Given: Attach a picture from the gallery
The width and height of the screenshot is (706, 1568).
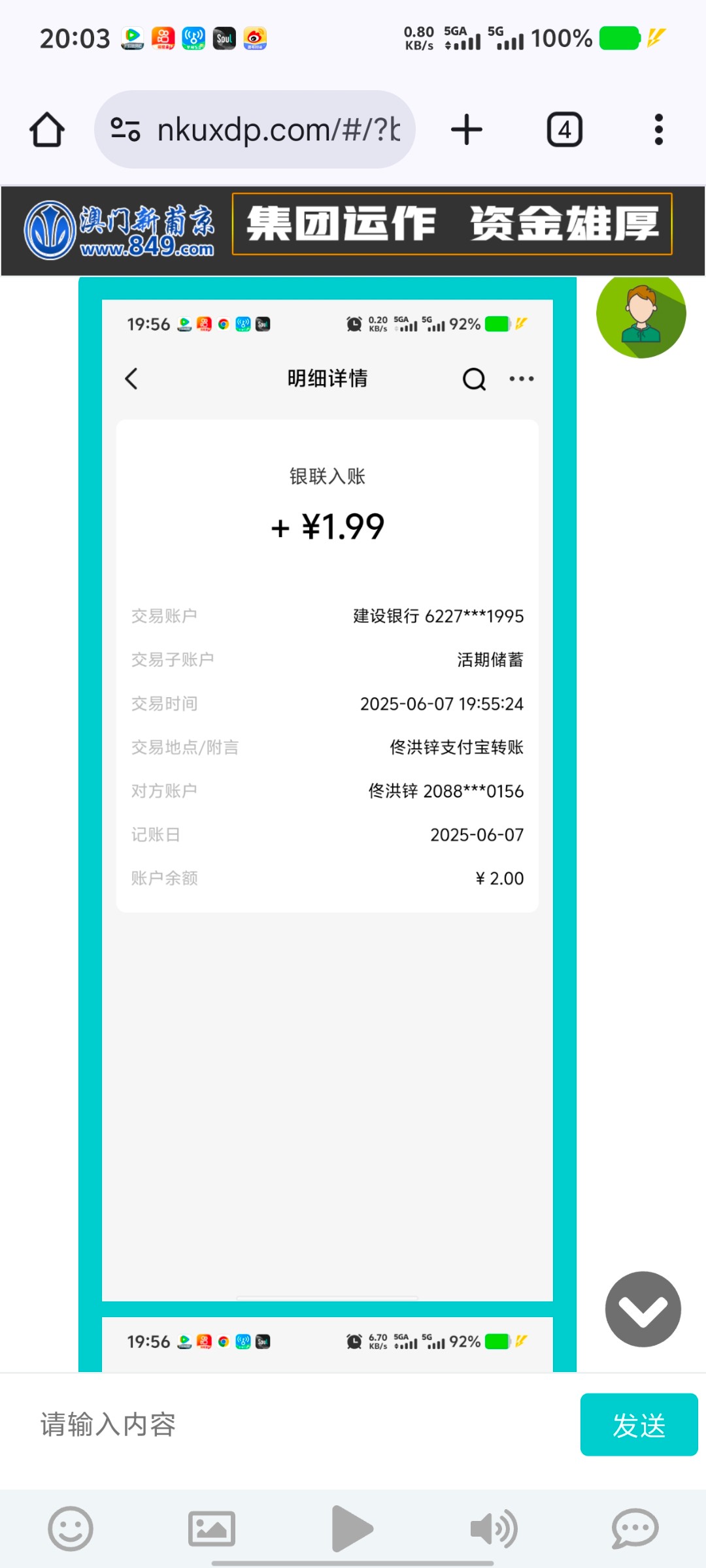Looking at the screenshot, I should (212, 1529).
